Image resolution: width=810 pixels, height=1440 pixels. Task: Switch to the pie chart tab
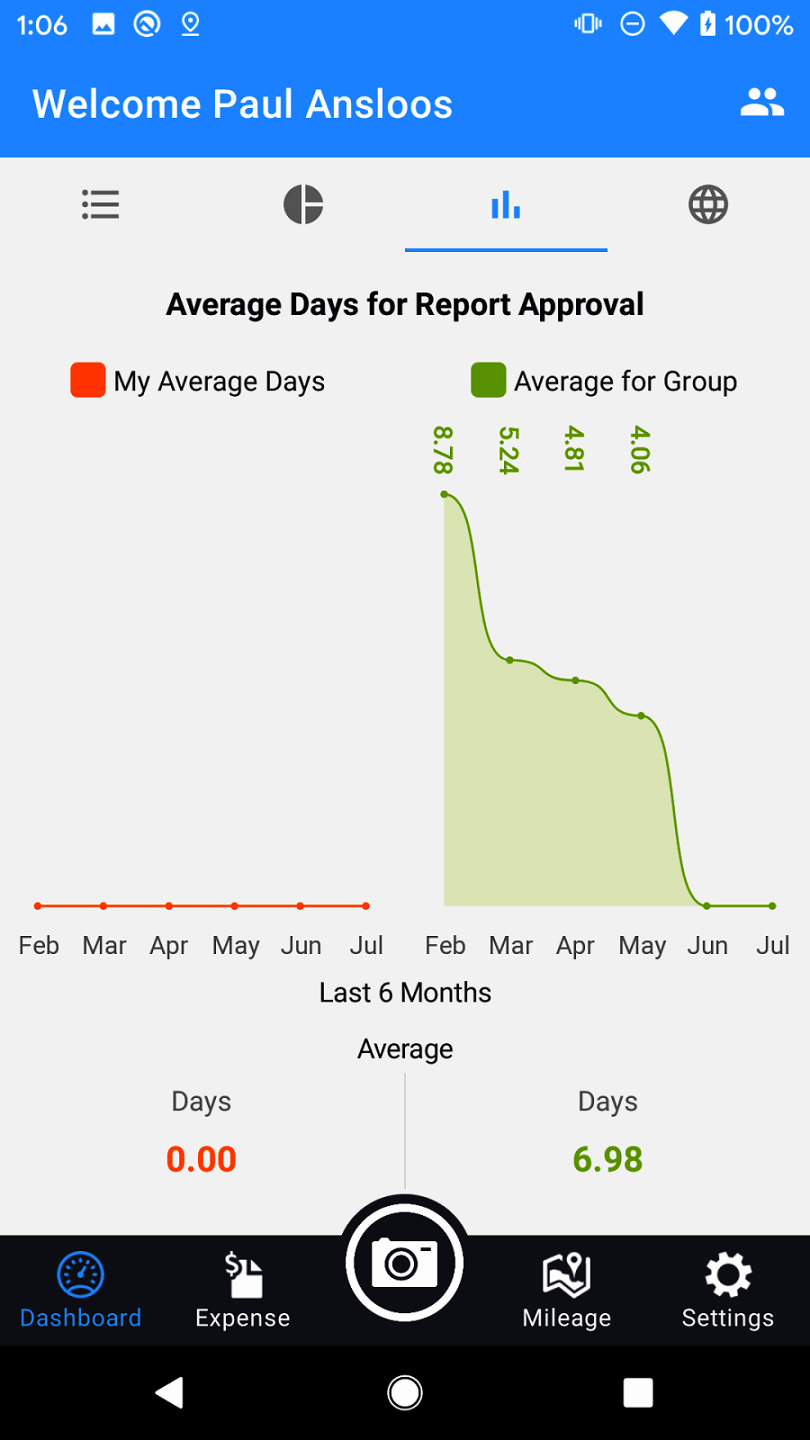point(303,205)
